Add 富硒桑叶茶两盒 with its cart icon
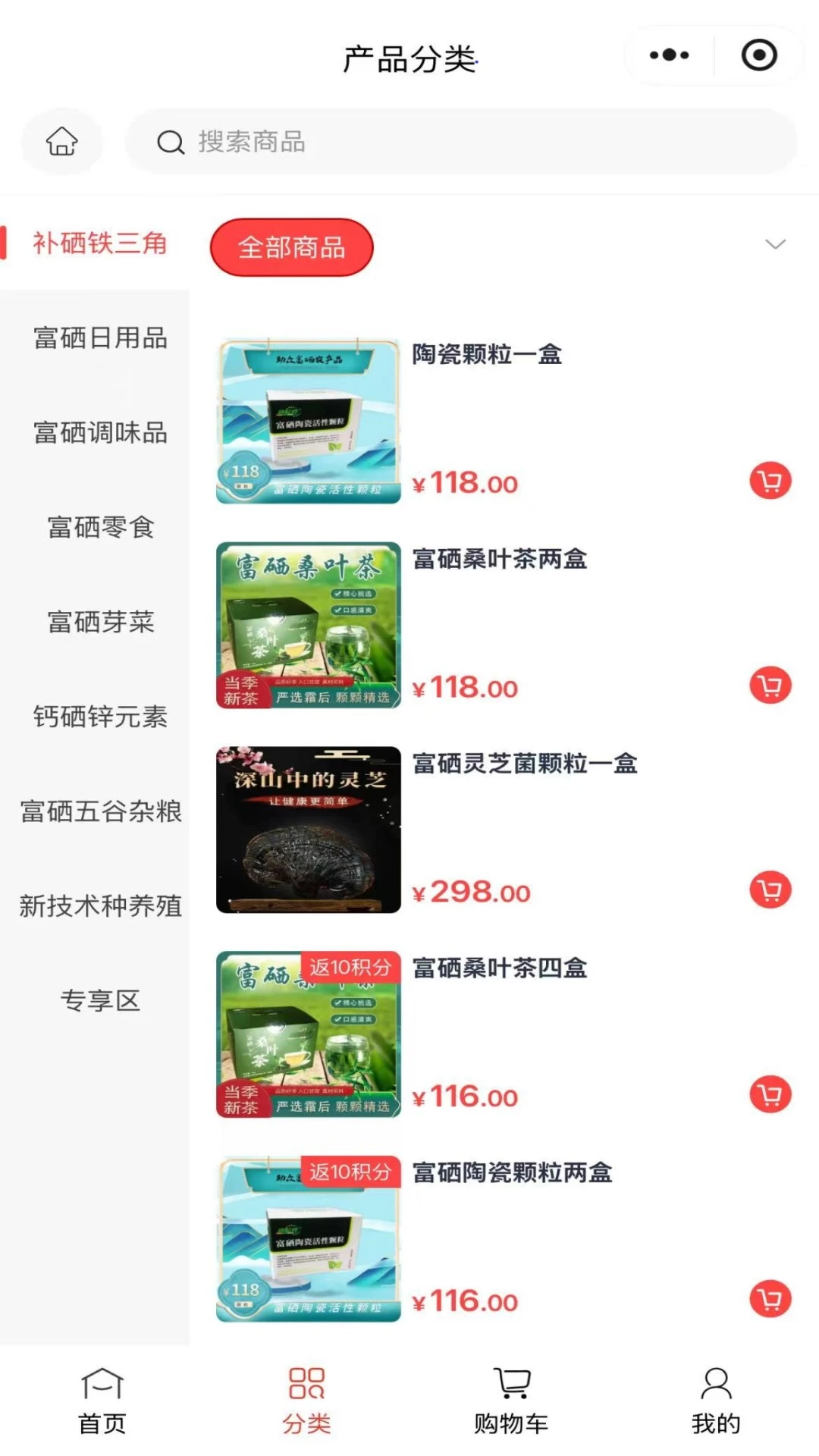The width and height of the screenshot is (819, 1456). point(770,684)
